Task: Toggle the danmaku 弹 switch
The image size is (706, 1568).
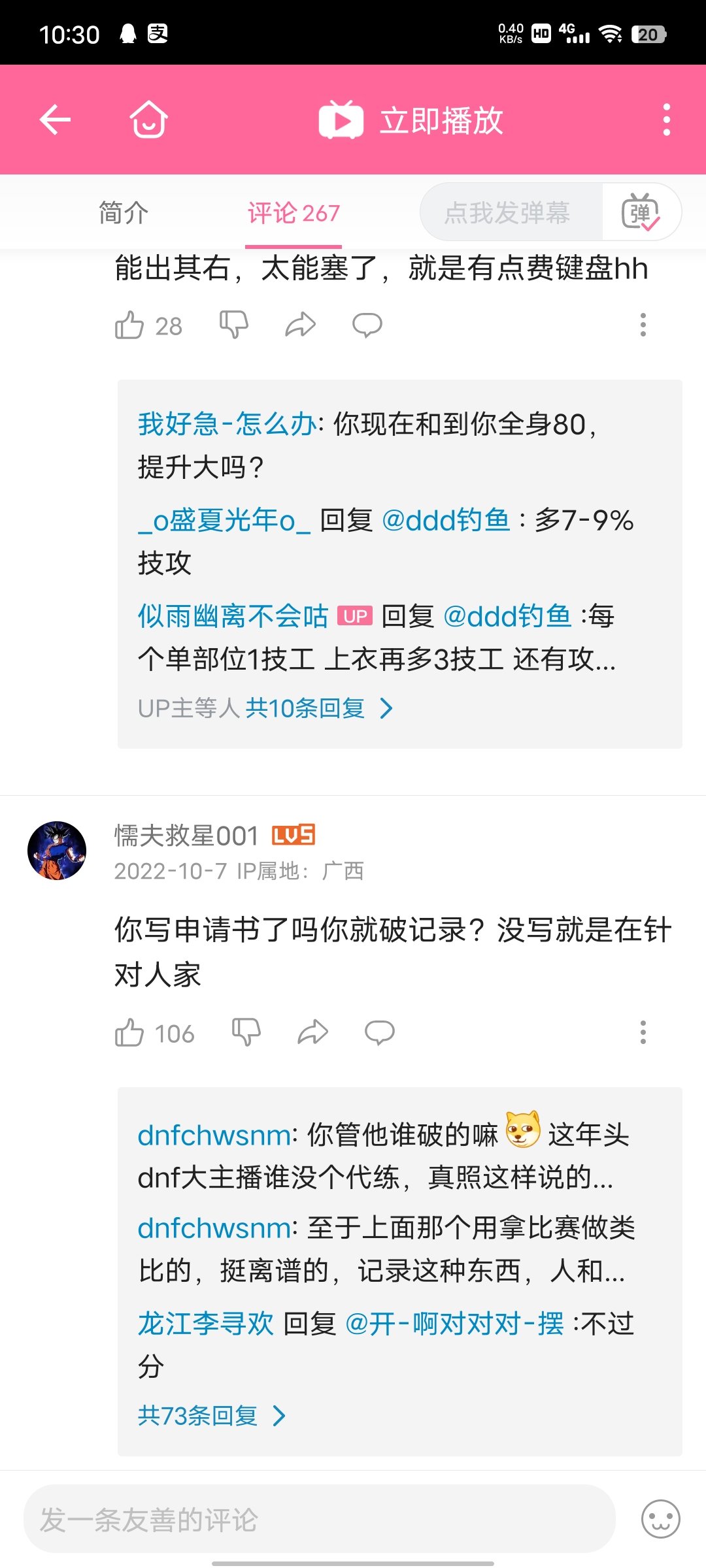Action: tap(641, 212)
